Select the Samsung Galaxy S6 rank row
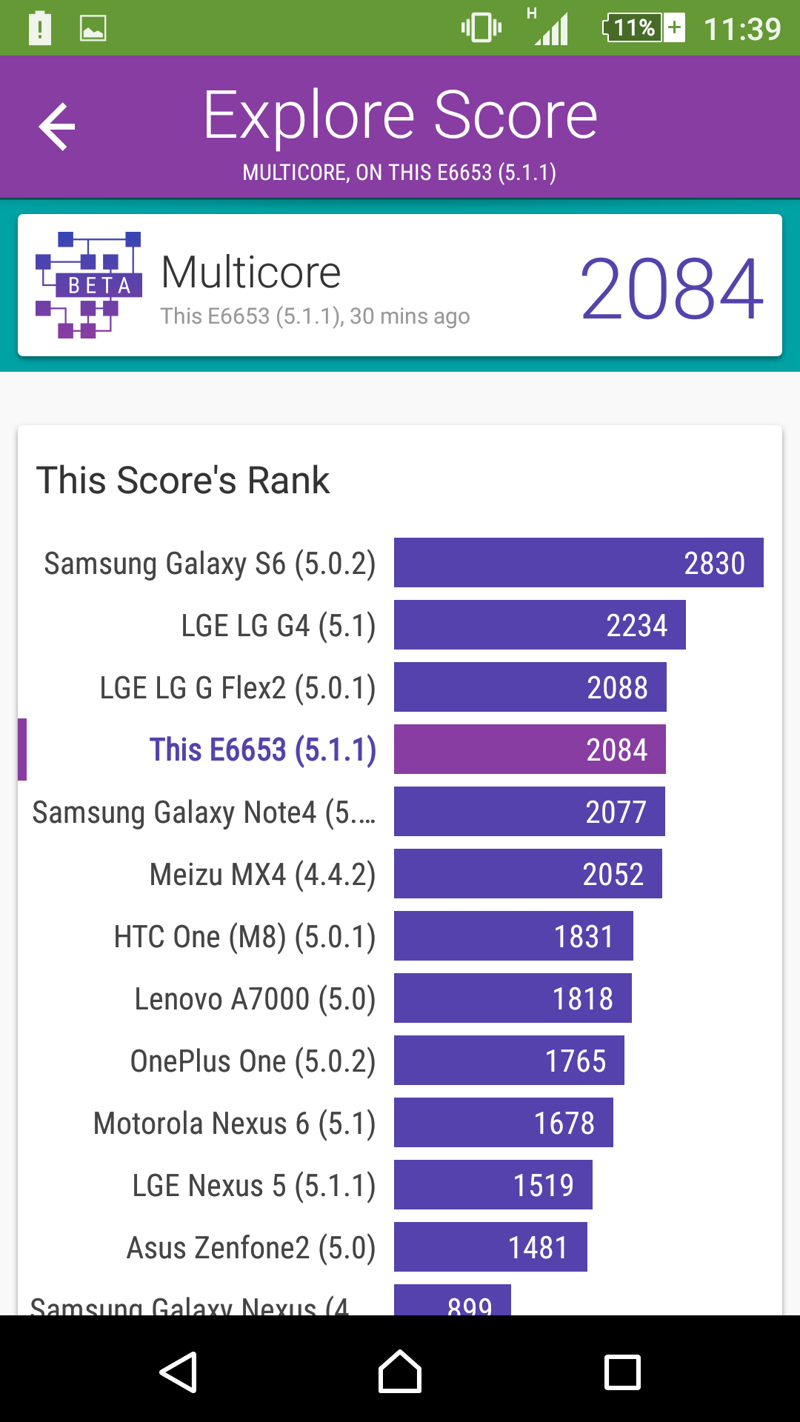This screenshot has height=1422, width=800. click(400, 563)
